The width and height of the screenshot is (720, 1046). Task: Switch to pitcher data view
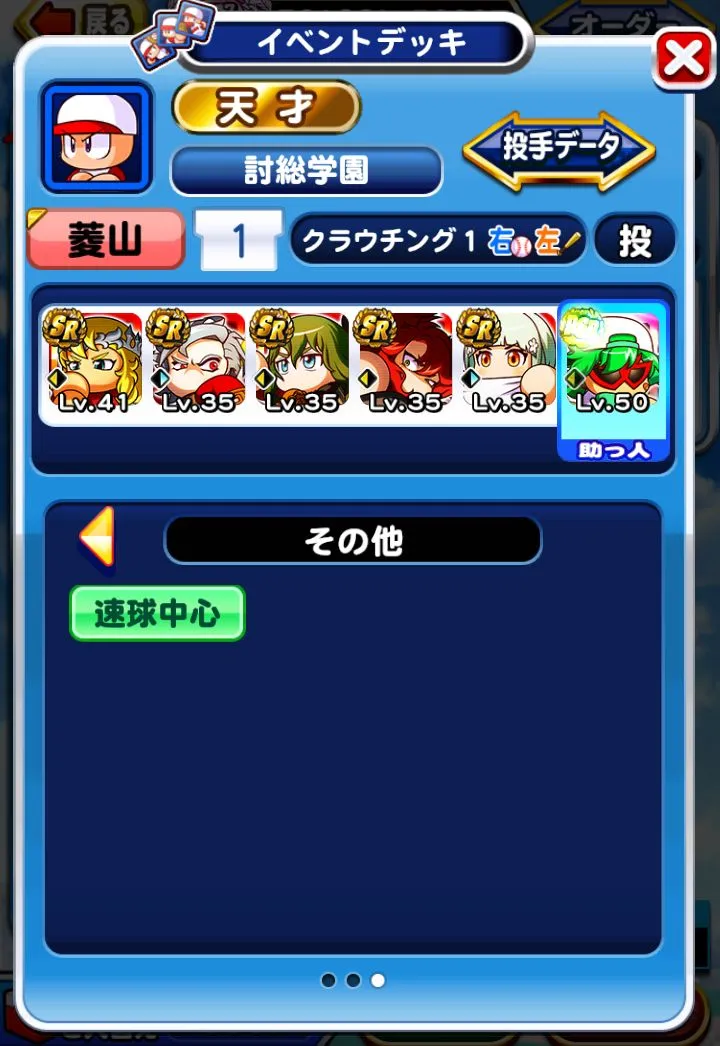[x=559, y=150]
